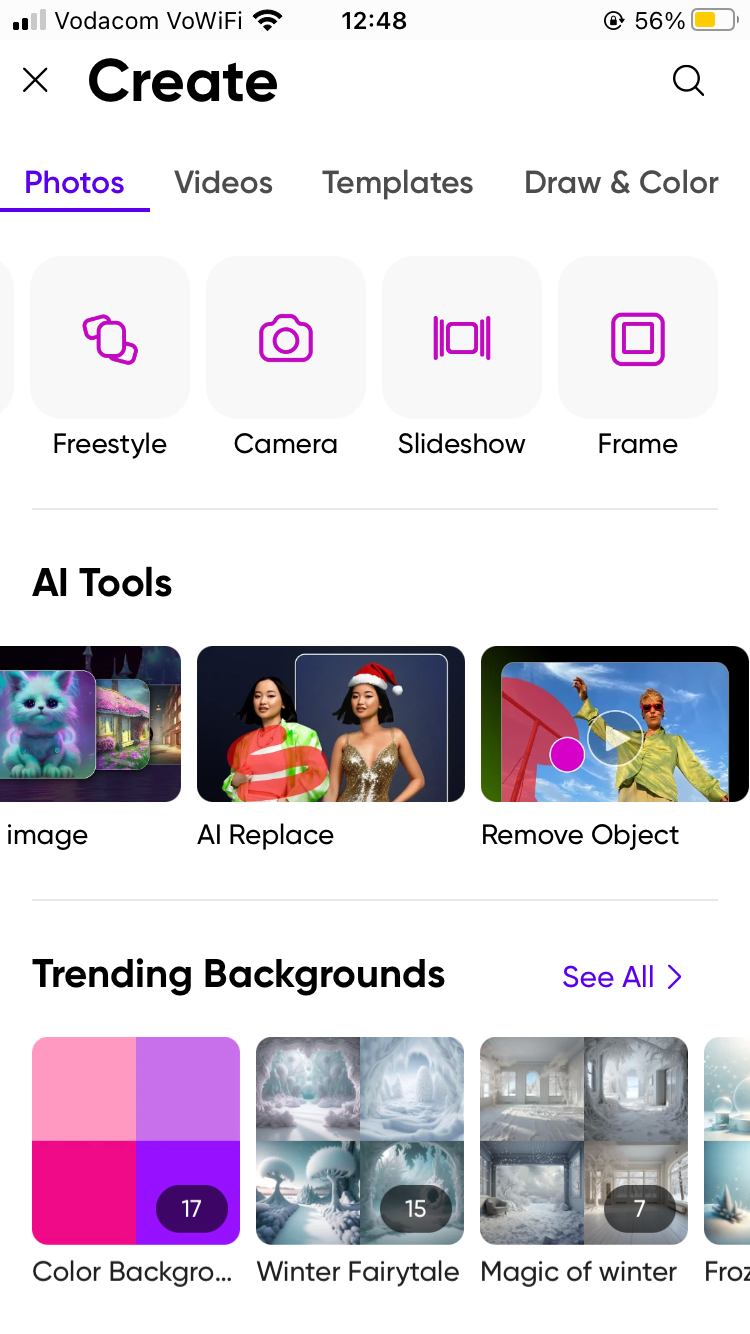Screen dimensions: 750x1334
Task: Switch to the Draw & Color tab
Action: pos(620,183)
